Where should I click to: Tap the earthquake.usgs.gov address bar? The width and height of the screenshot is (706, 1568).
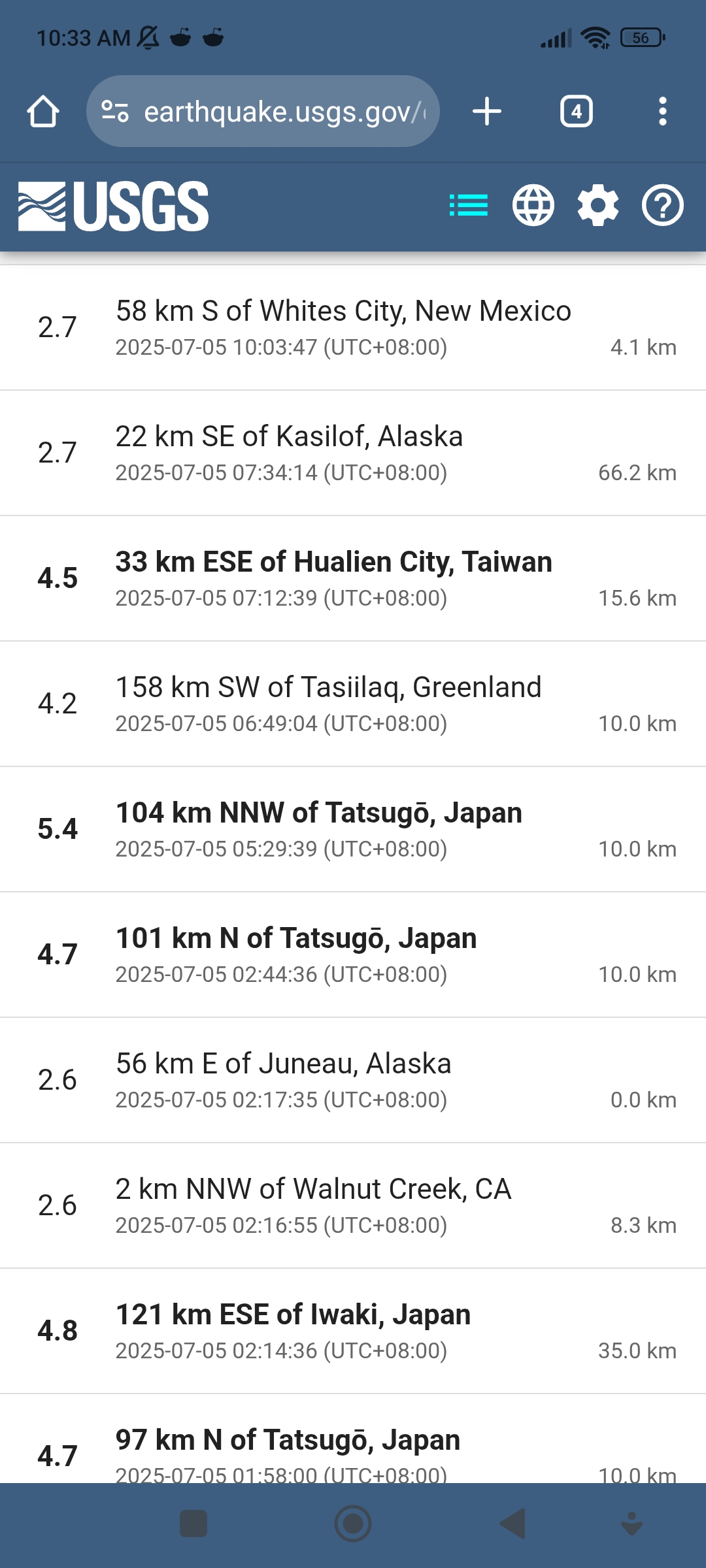coord(263,111)
